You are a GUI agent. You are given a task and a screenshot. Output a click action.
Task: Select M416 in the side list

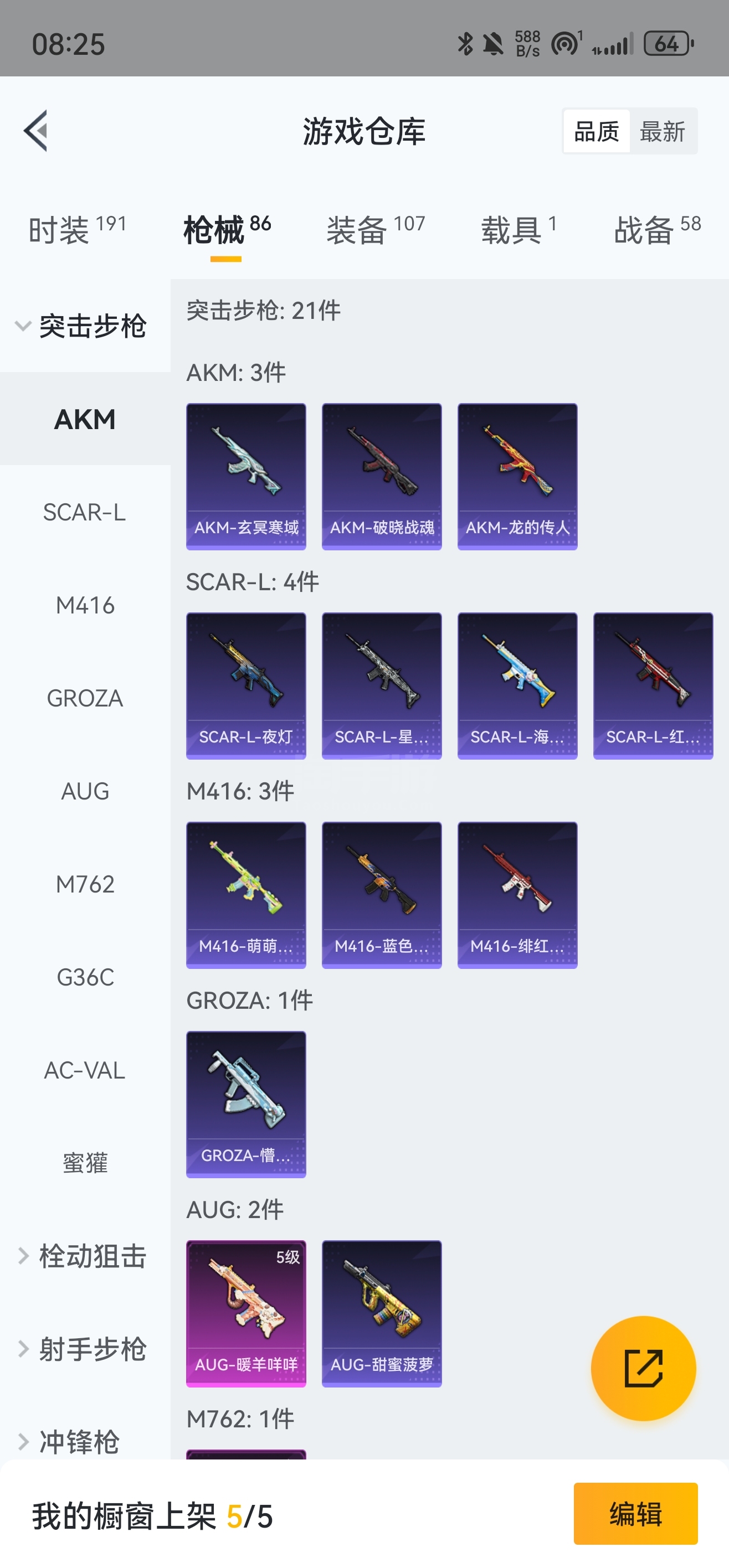[x=85, y=605]
